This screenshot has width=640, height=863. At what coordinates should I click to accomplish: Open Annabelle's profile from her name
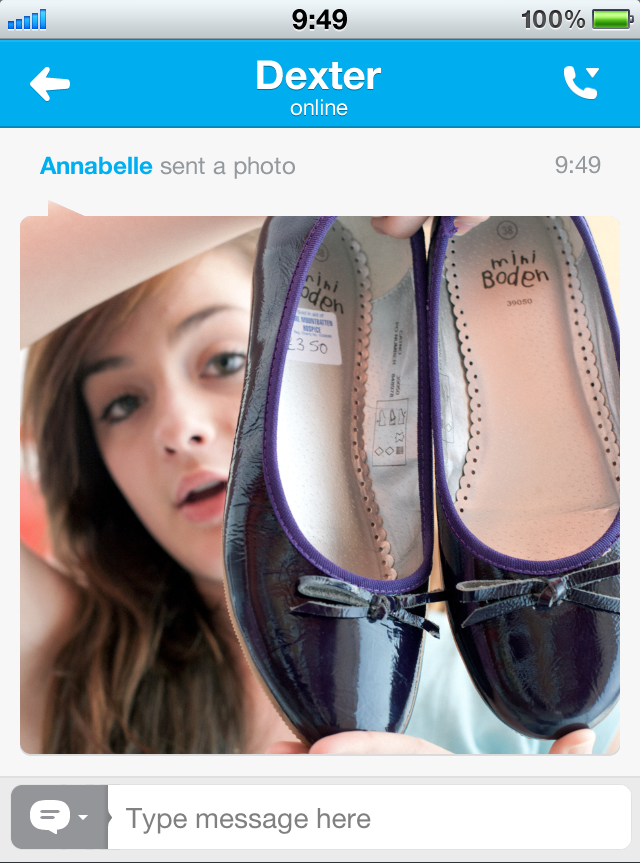[x=96, y=166]
